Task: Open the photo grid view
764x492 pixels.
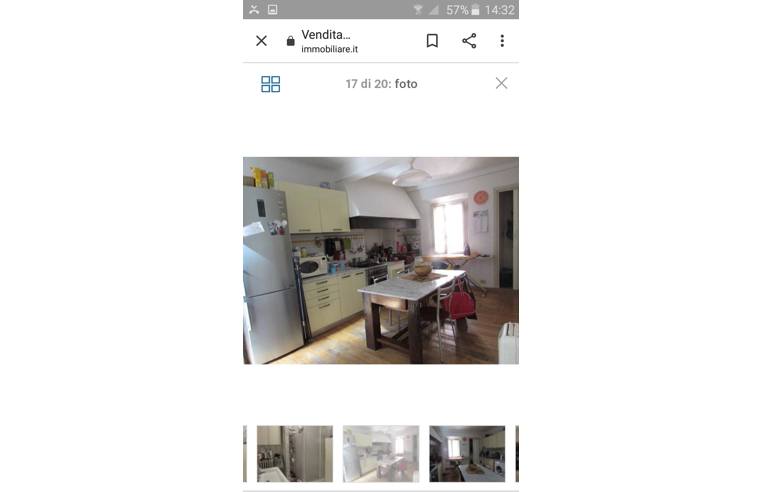Action: [x=270, y=84]
